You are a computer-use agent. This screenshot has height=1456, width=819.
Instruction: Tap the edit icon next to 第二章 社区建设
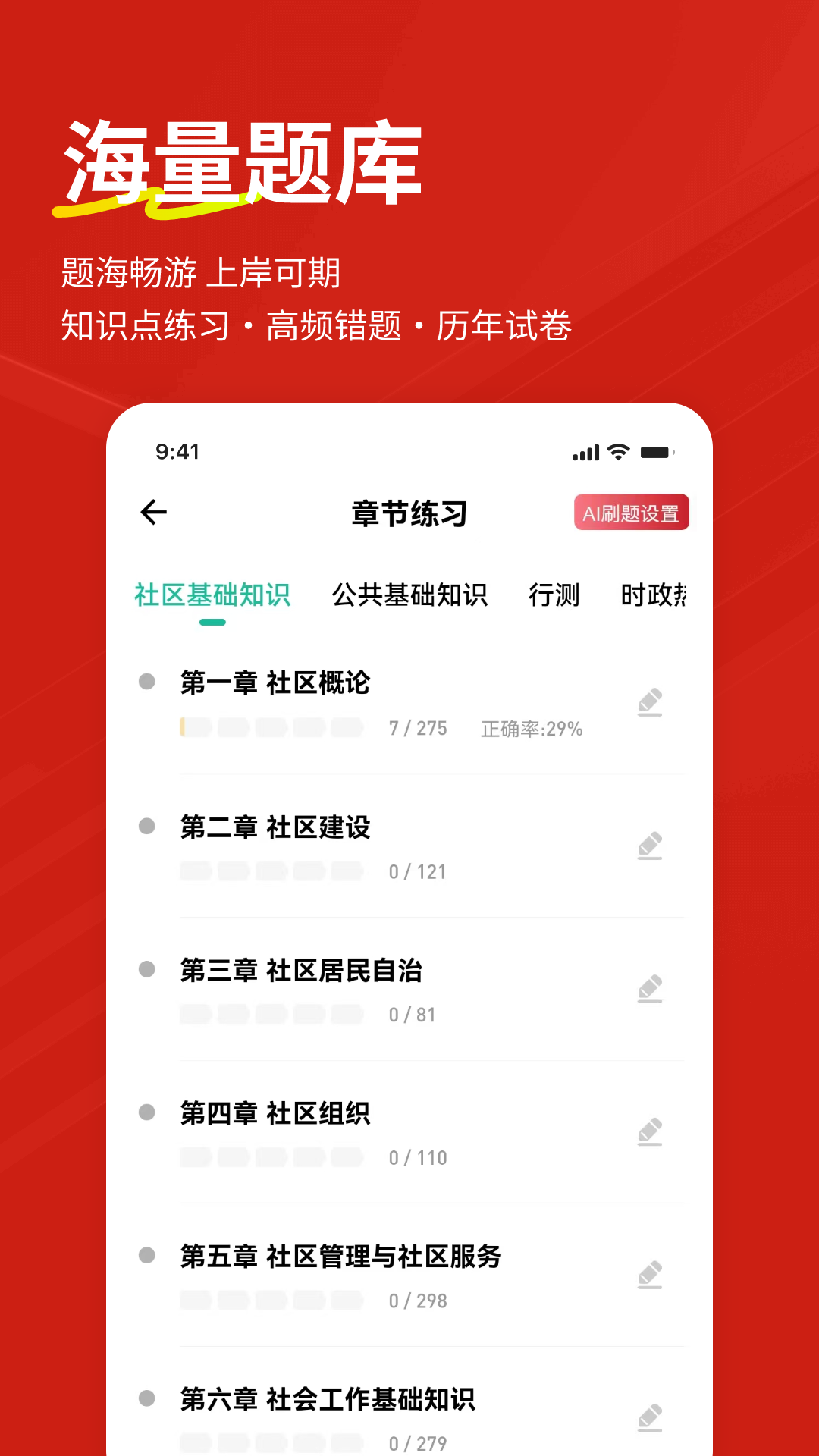click(x=651, y=845)
